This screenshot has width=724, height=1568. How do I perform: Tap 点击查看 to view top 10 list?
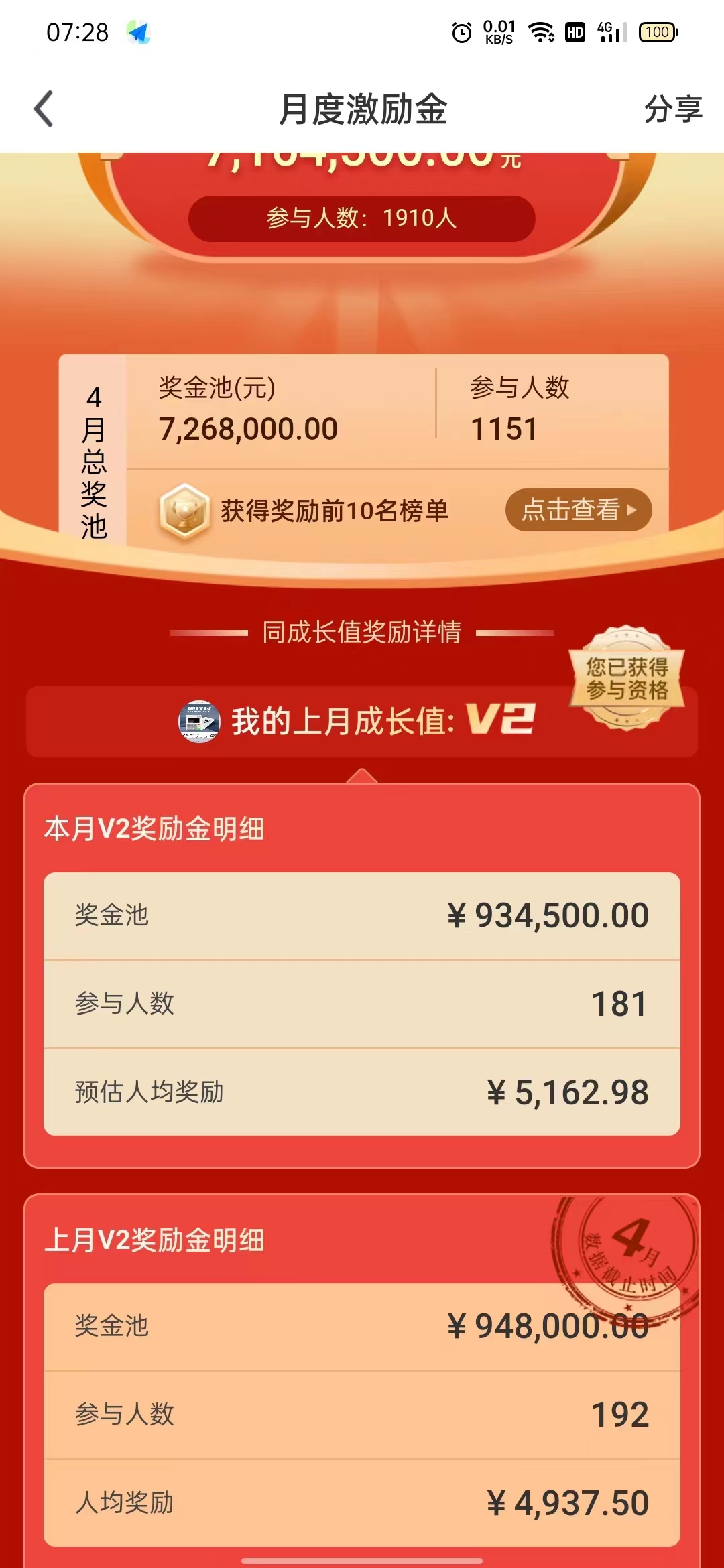(x=578, y=510)
